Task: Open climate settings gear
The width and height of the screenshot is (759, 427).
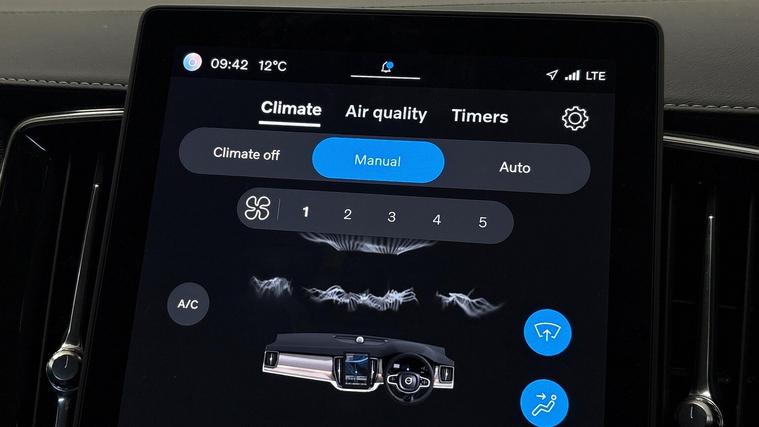Action: pyautogui.click(x=575, y=118)
